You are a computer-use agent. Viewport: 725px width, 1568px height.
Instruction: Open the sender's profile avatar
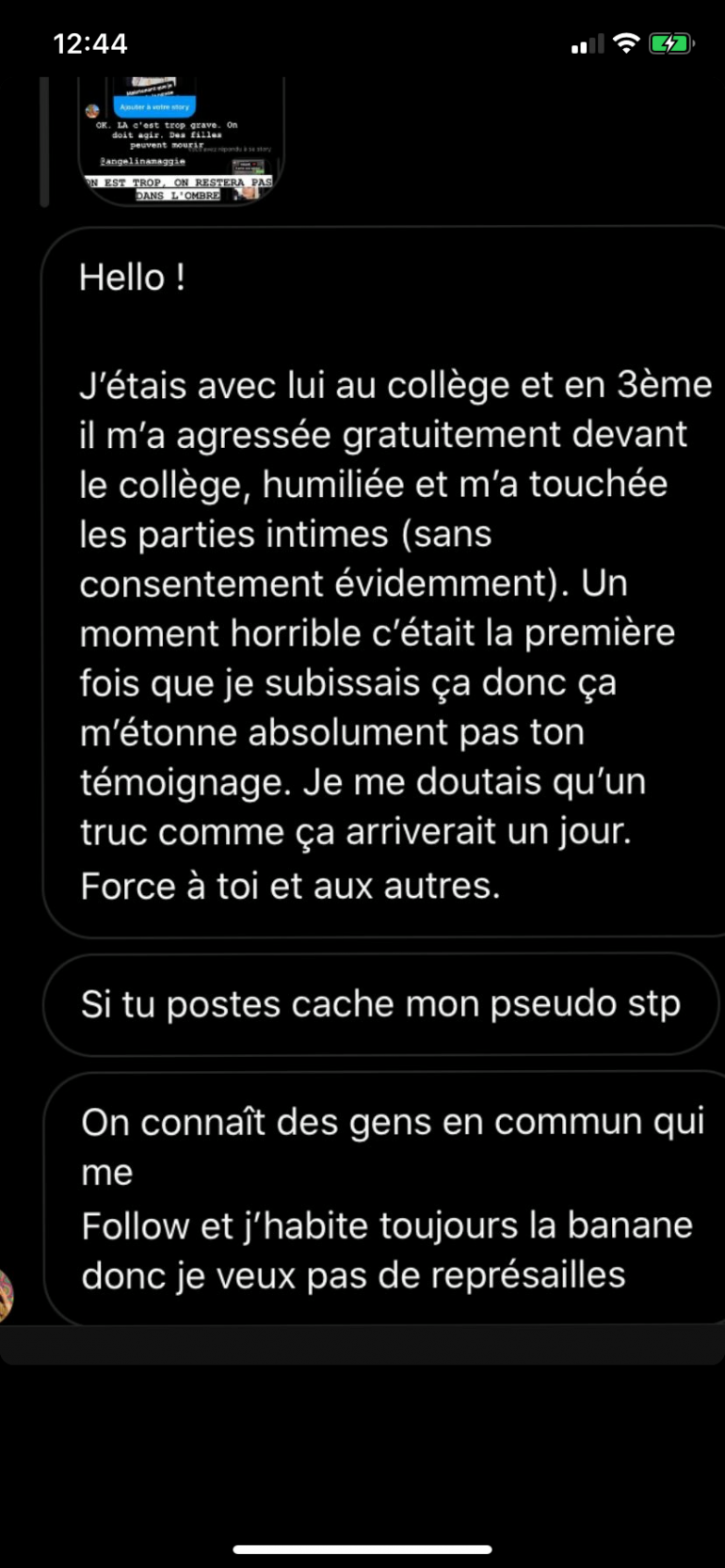5,1295
